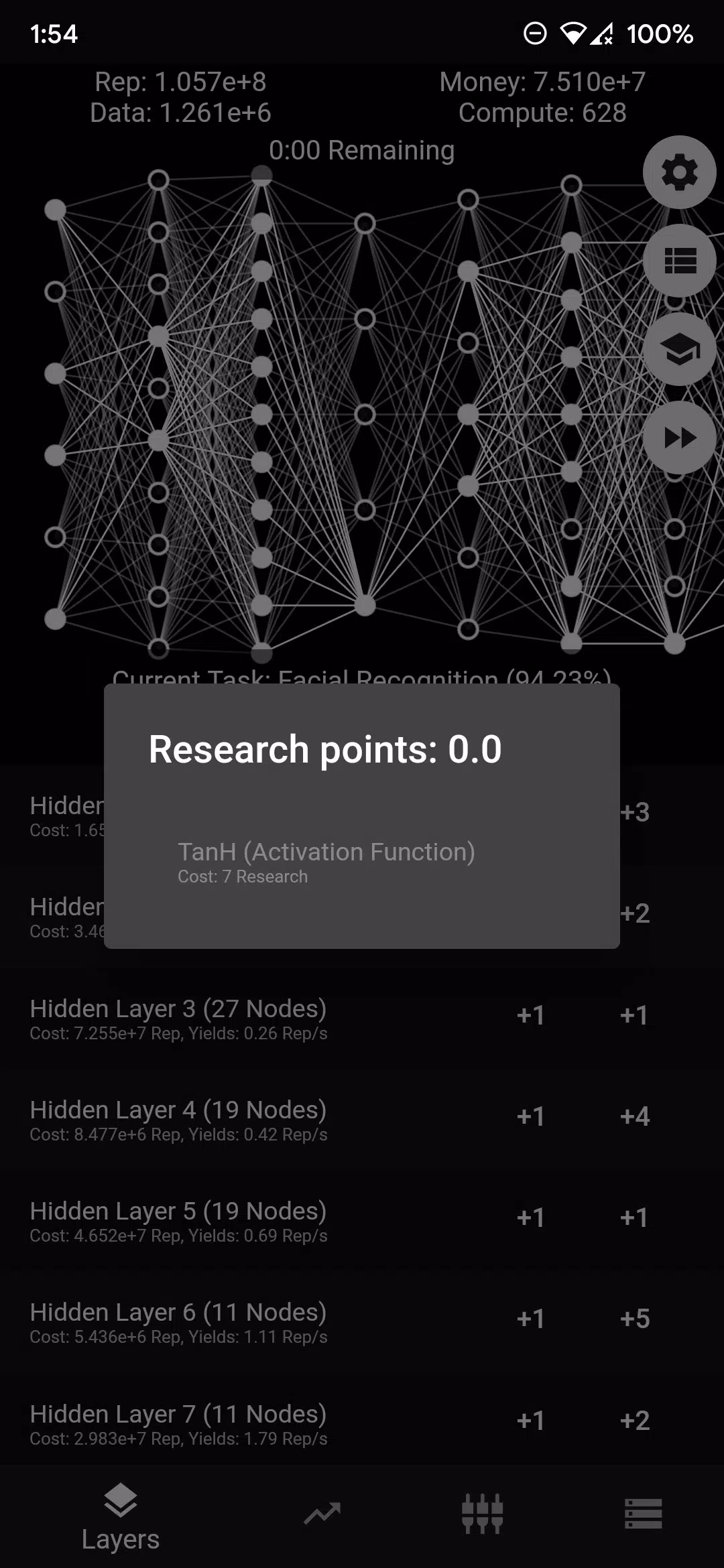
Task: Tap the +5 upgrade on Hidden Layer 6
Action: tap(636, 1318)
